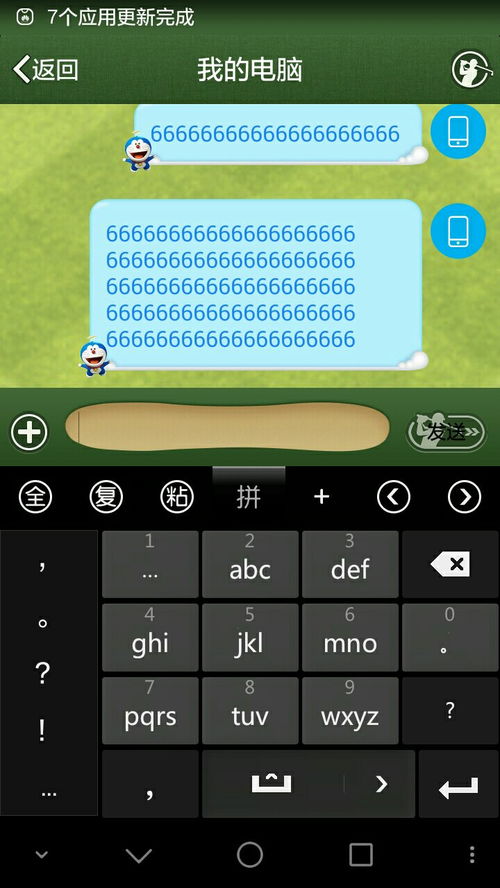Hit the keyboard return key
Image resolution: width=500 pixels, height=888 pixels.
click(459, 784)
